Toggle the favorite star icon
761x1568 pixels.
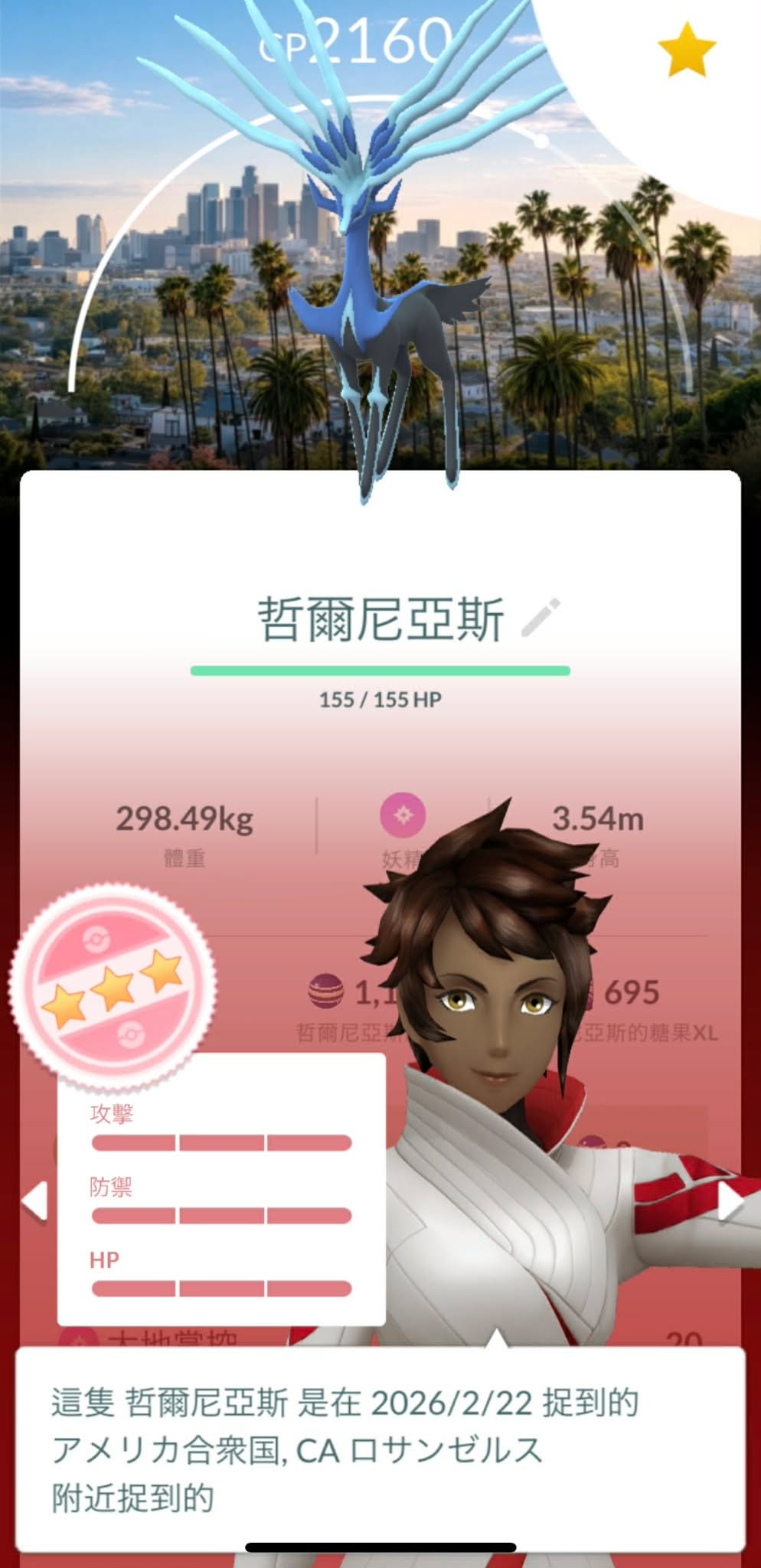click(686, 51)
